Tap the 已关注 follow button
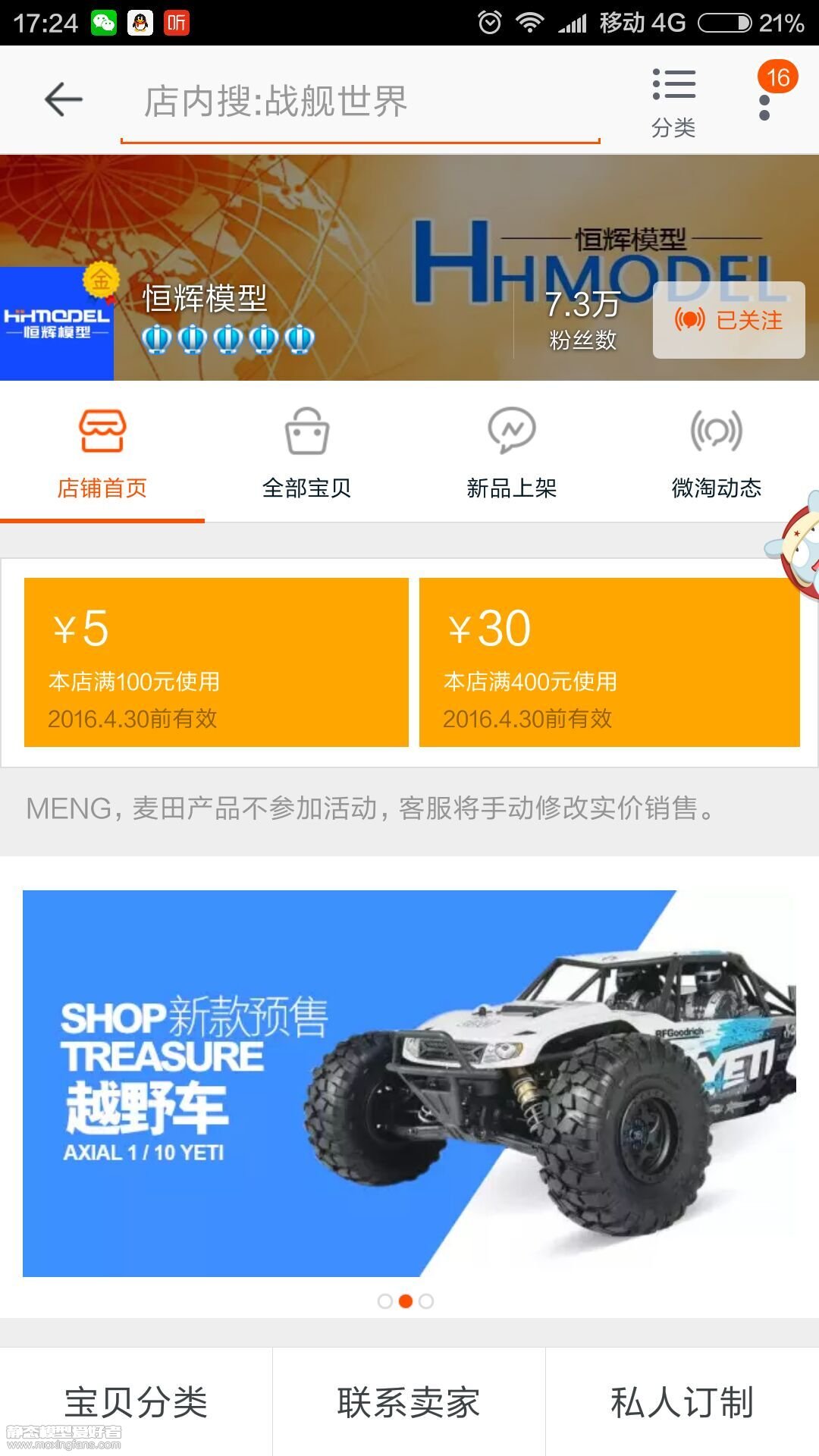The image size is (819, 1456). pos(729,320)
